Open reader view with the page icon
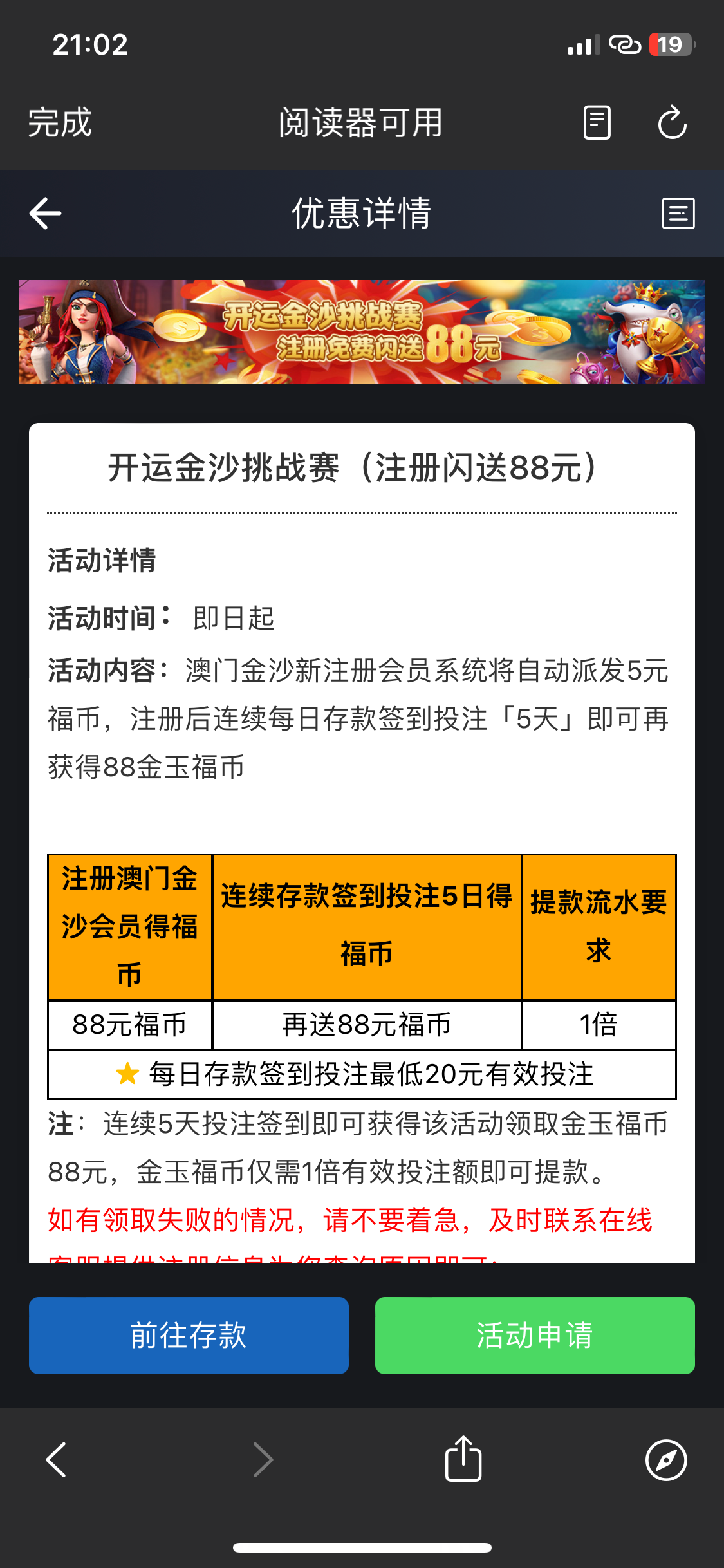Image resolution: width=724 pixels, height=1568 pixels. point(597,122)
